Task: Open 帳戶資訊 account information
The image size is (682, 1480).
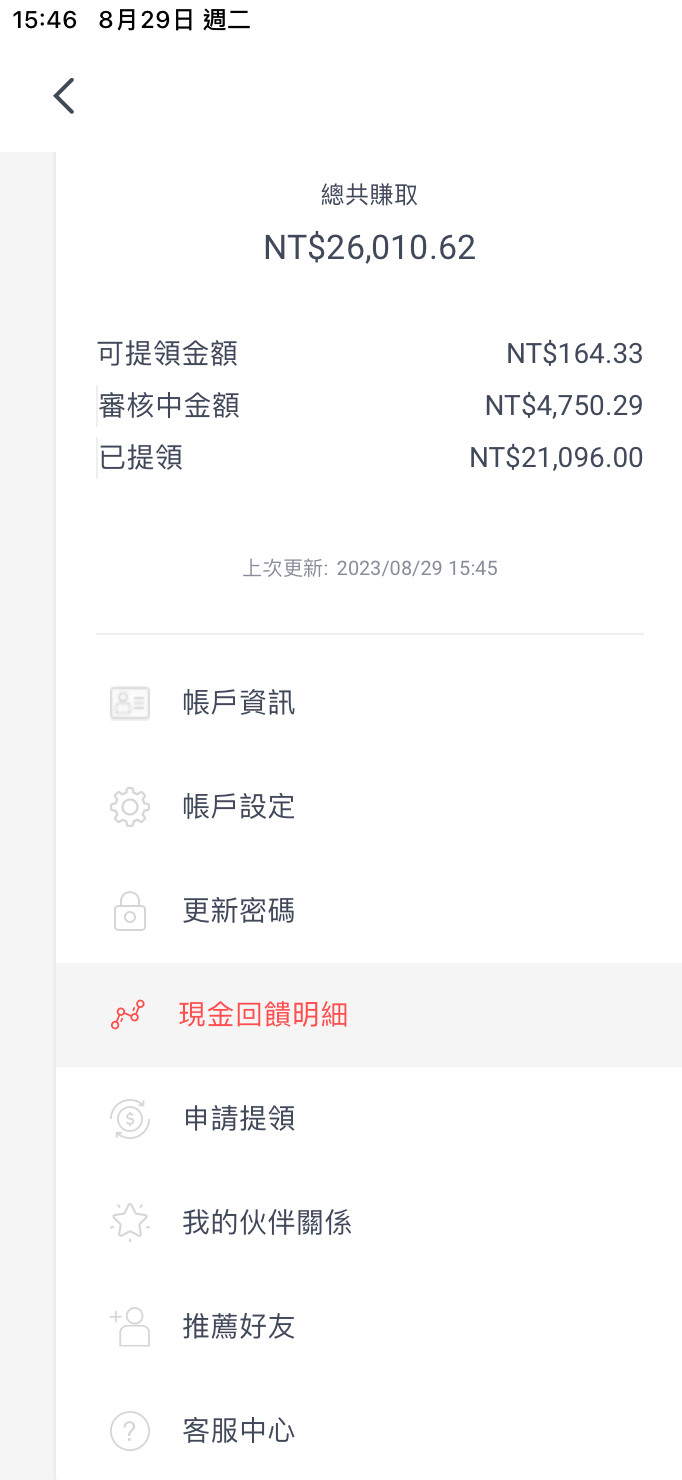Action: (x=369, y=703)
